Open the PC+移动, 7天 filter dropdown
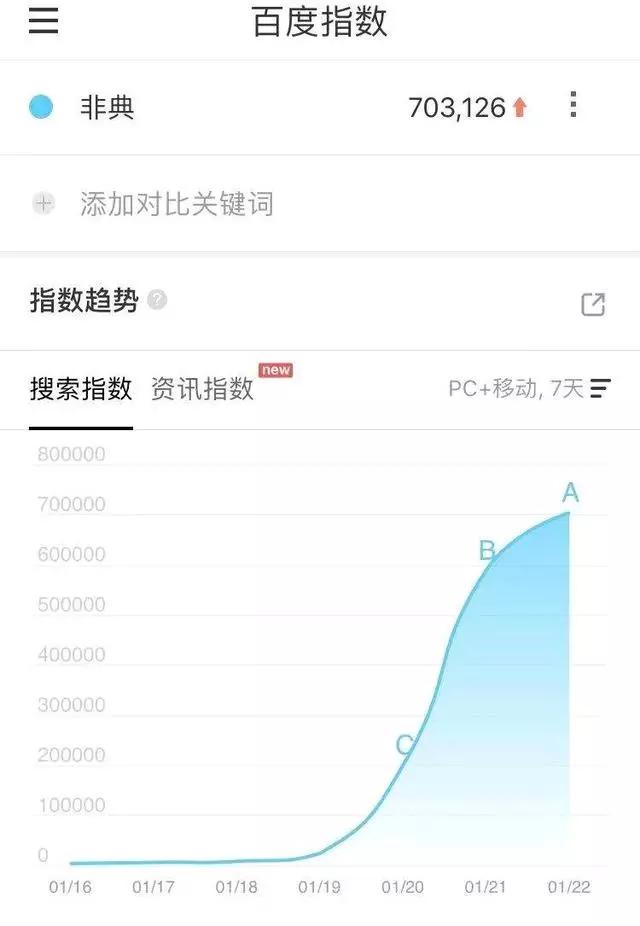Viewport: 640px width, 926px height. click(529, 389)
